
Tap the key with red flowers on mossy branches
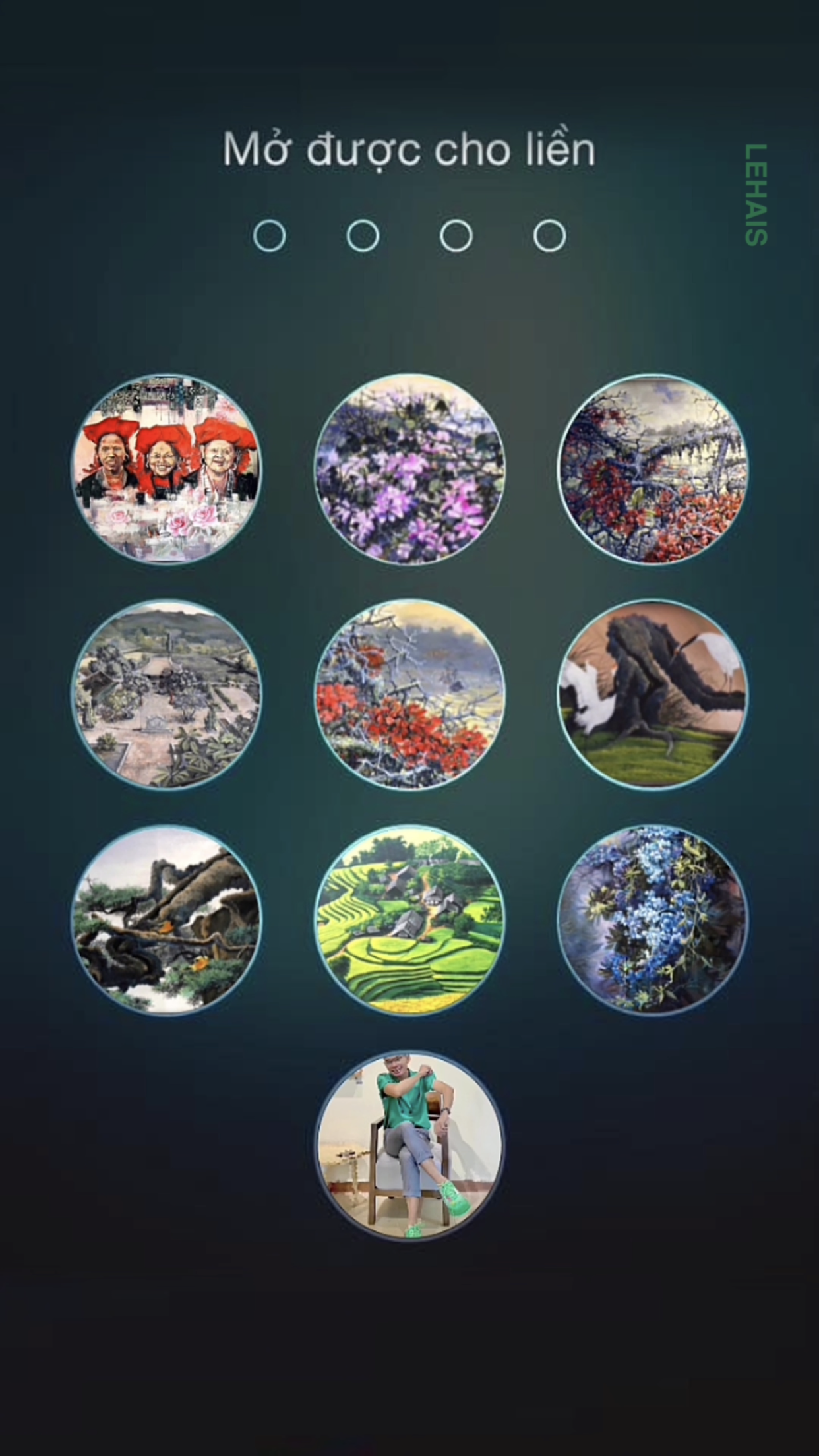pos(653,470)
